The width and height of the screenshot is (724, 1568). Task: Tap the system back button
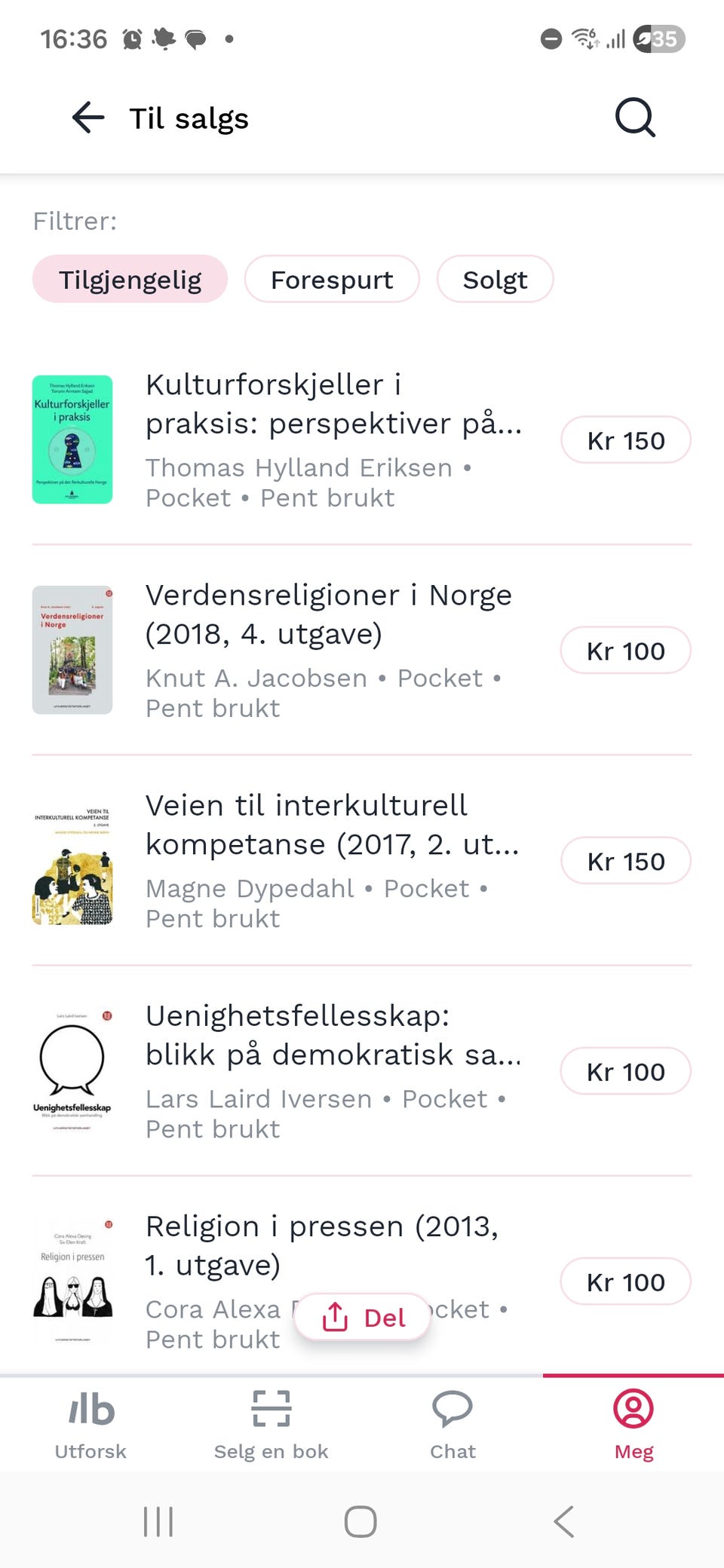(x=564, y=1521)
